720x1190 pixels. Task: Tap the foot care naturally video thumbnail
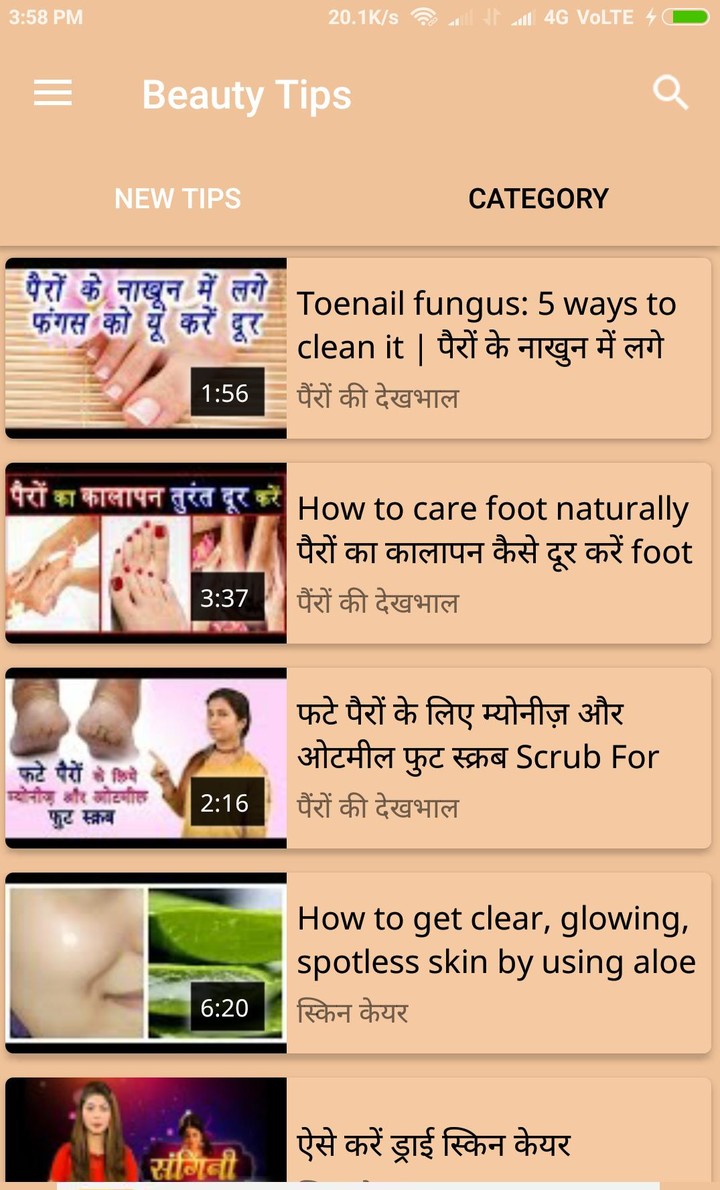tap(145, 552)
